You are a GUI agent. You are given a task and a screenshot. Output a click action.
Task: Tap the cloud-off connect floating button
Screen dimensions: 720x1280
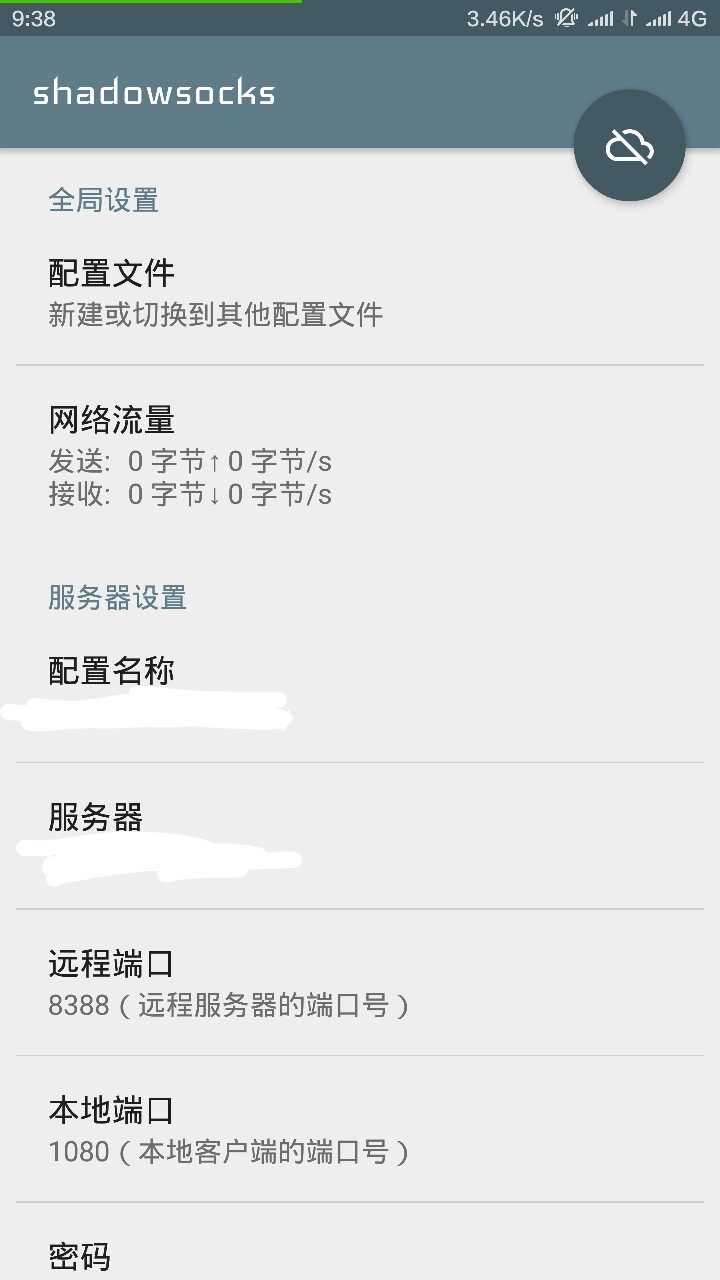630,146
